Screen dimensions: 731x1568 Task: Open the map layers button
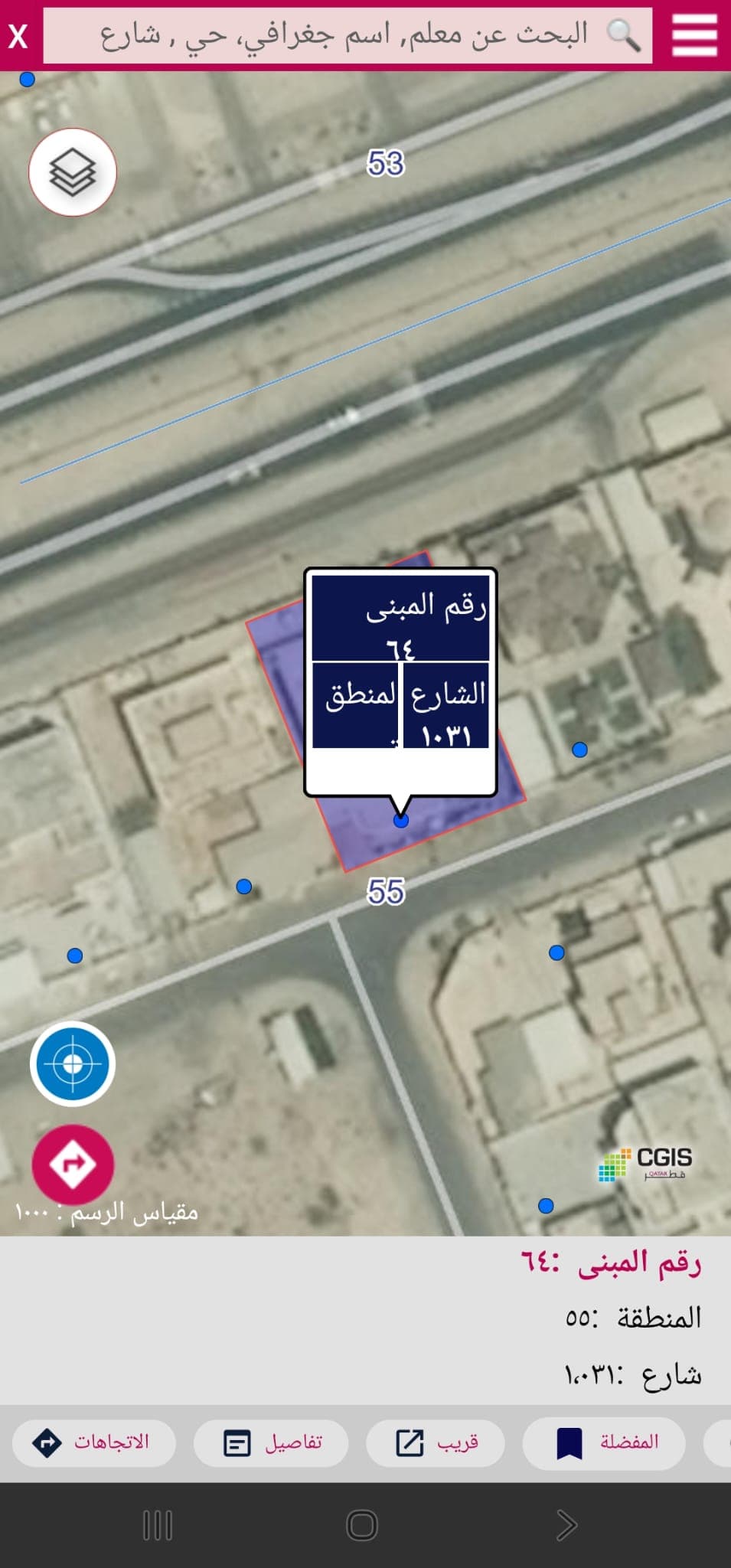pos(73,172)
